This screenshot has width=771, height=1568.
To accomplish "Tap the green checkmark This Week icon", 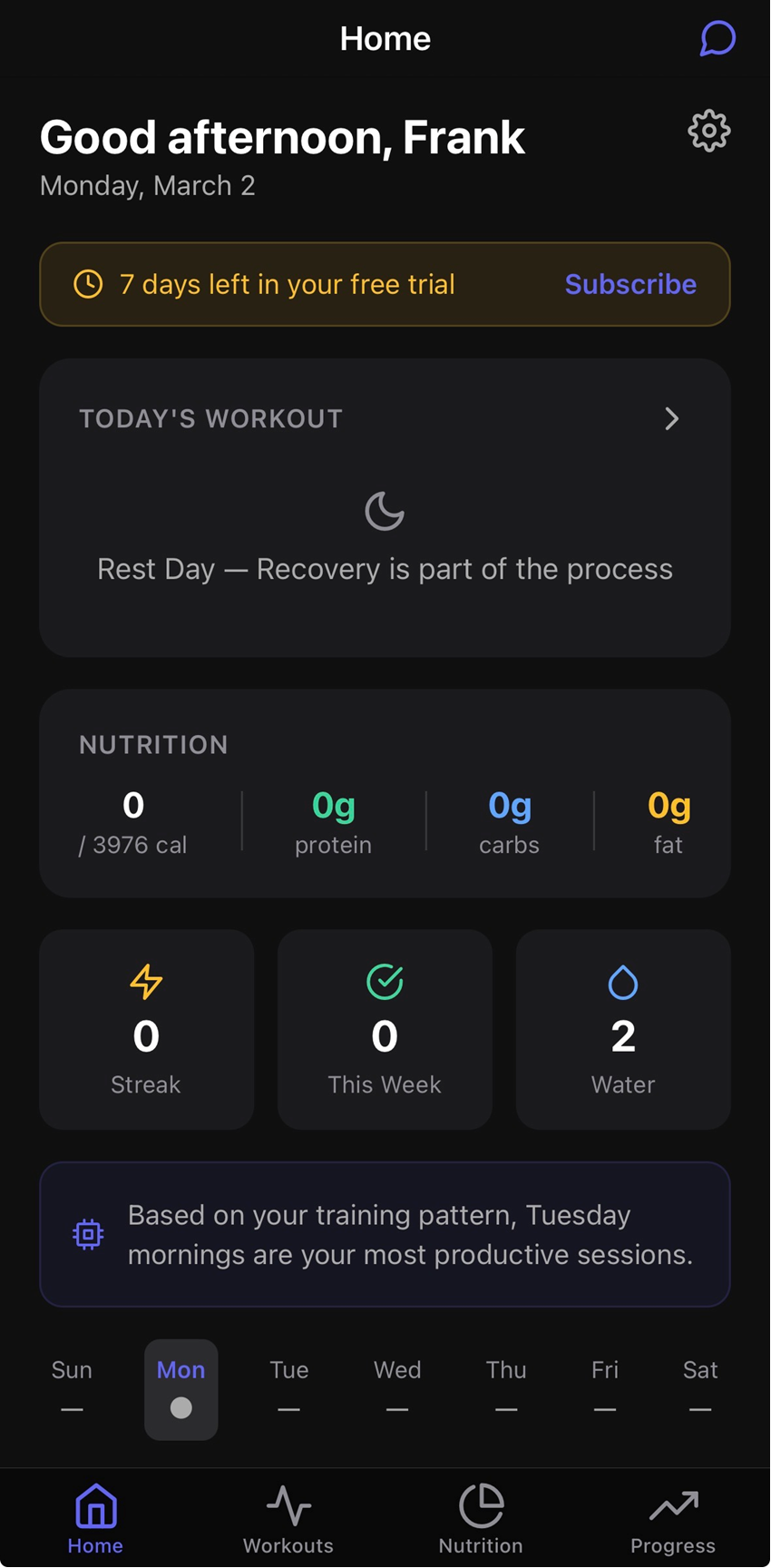I will tap(384, 981).
